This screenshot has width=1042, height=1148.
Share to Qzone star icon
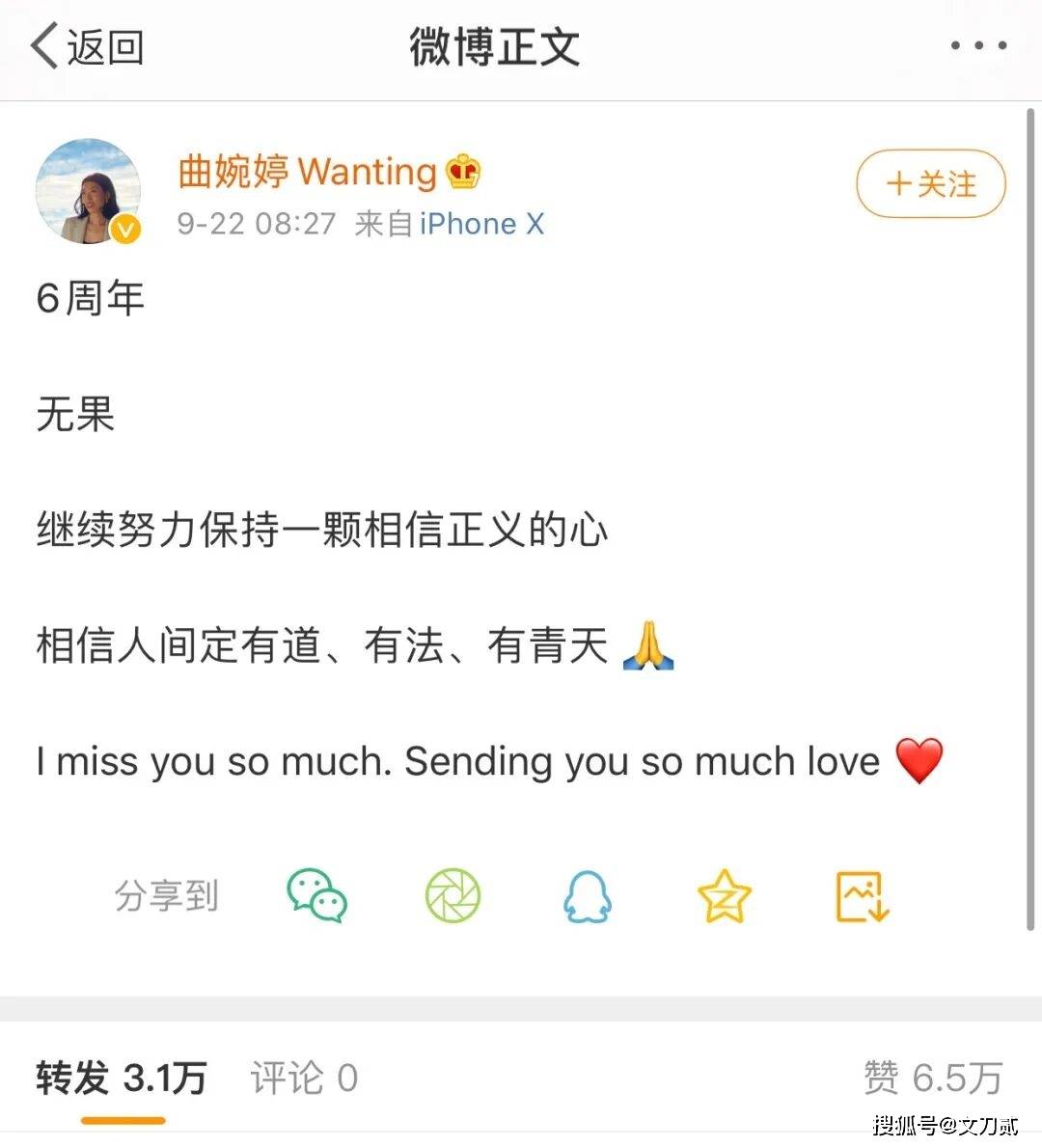coord(724,896)
